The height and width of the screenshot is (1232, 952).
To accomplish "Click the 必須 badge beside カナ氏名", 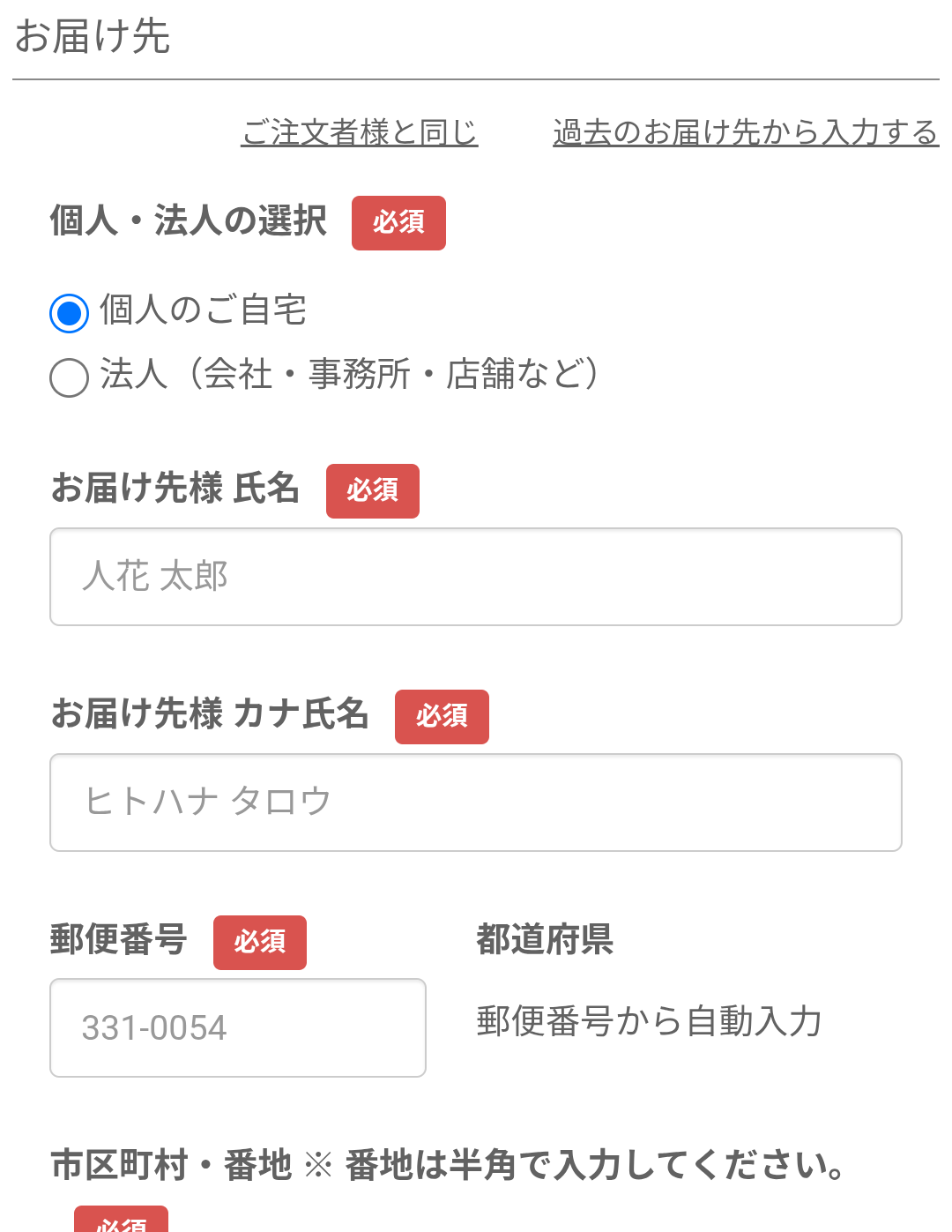I will (442, 717).
